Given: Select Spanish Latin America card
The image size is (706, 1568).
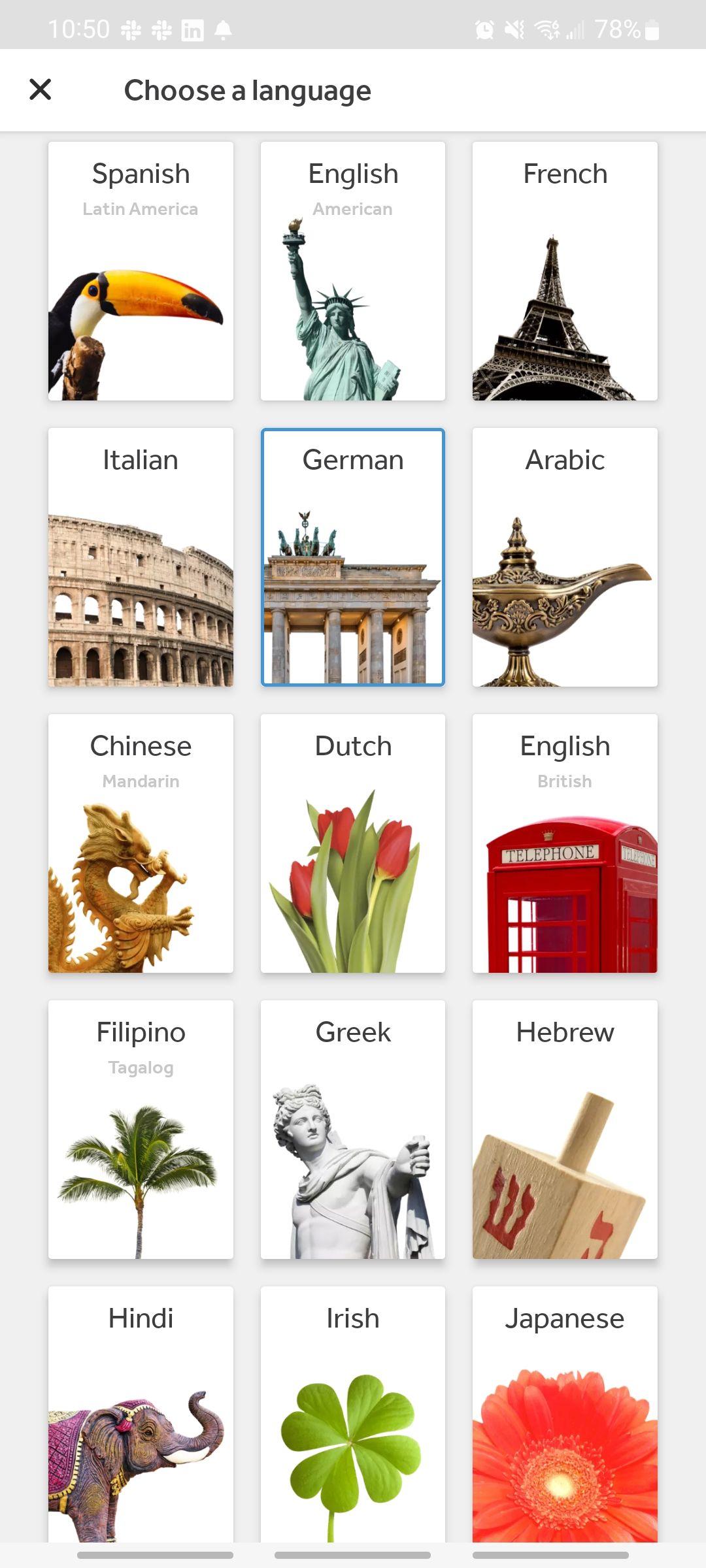Looking at the screenshot, I should pos(141,271).
